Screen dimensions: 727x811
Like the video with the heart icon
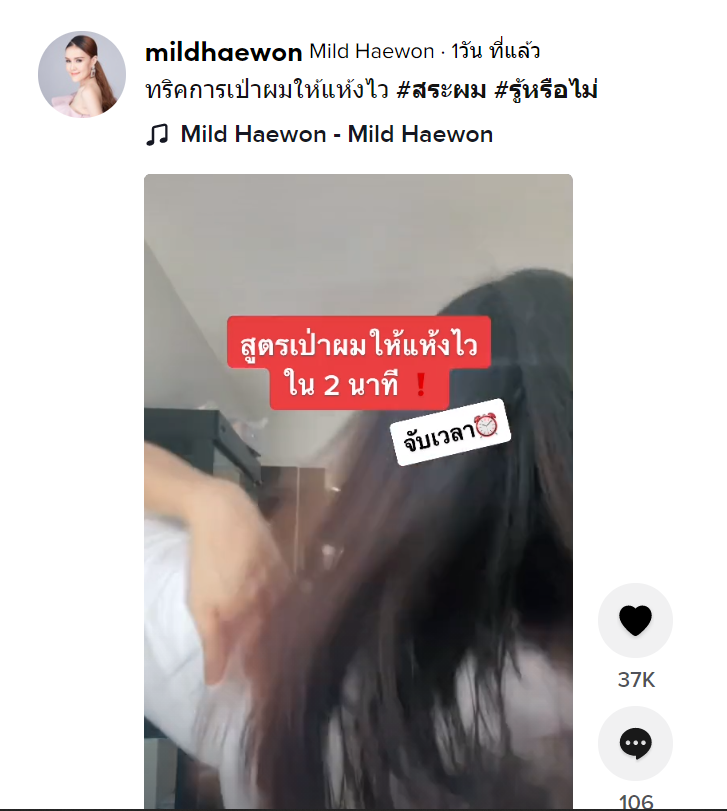coord(635,620)
